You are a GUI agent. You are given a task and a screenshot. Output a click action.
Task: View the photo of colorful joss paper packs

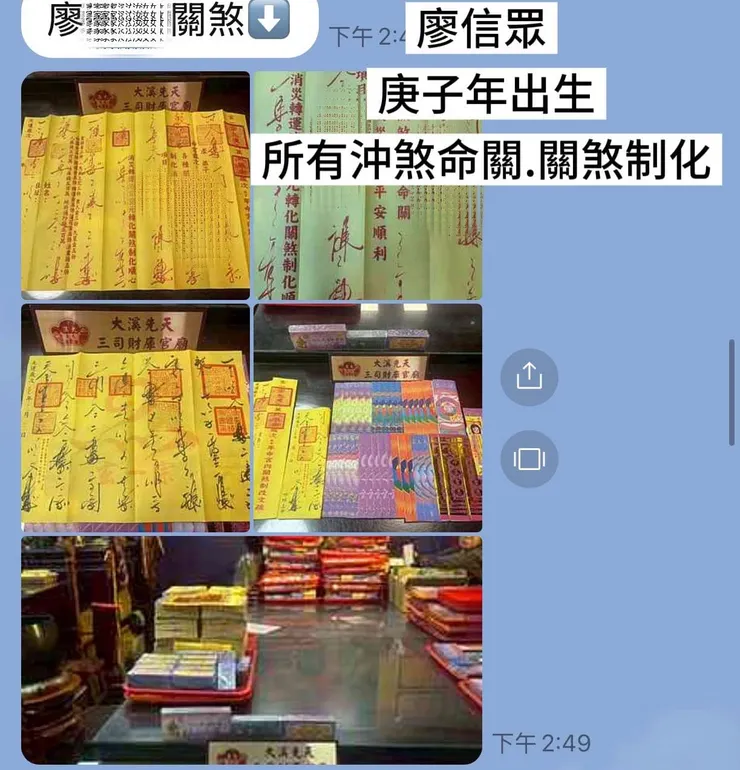coord(367,417)
